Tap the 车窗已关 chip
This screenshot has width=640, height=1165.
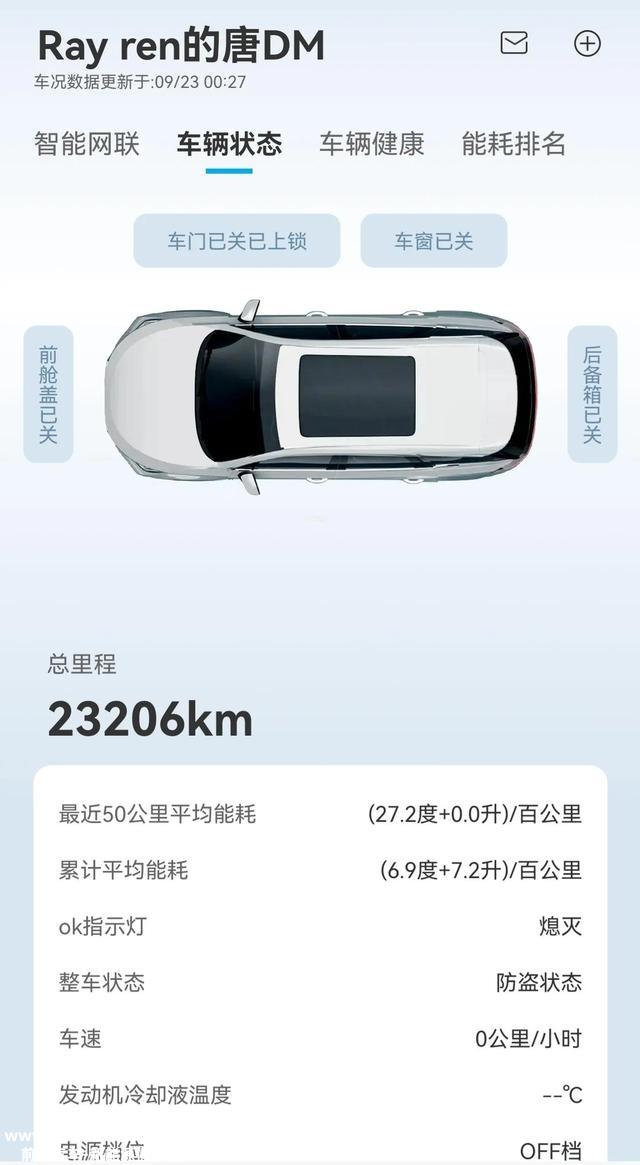(434, 241)
